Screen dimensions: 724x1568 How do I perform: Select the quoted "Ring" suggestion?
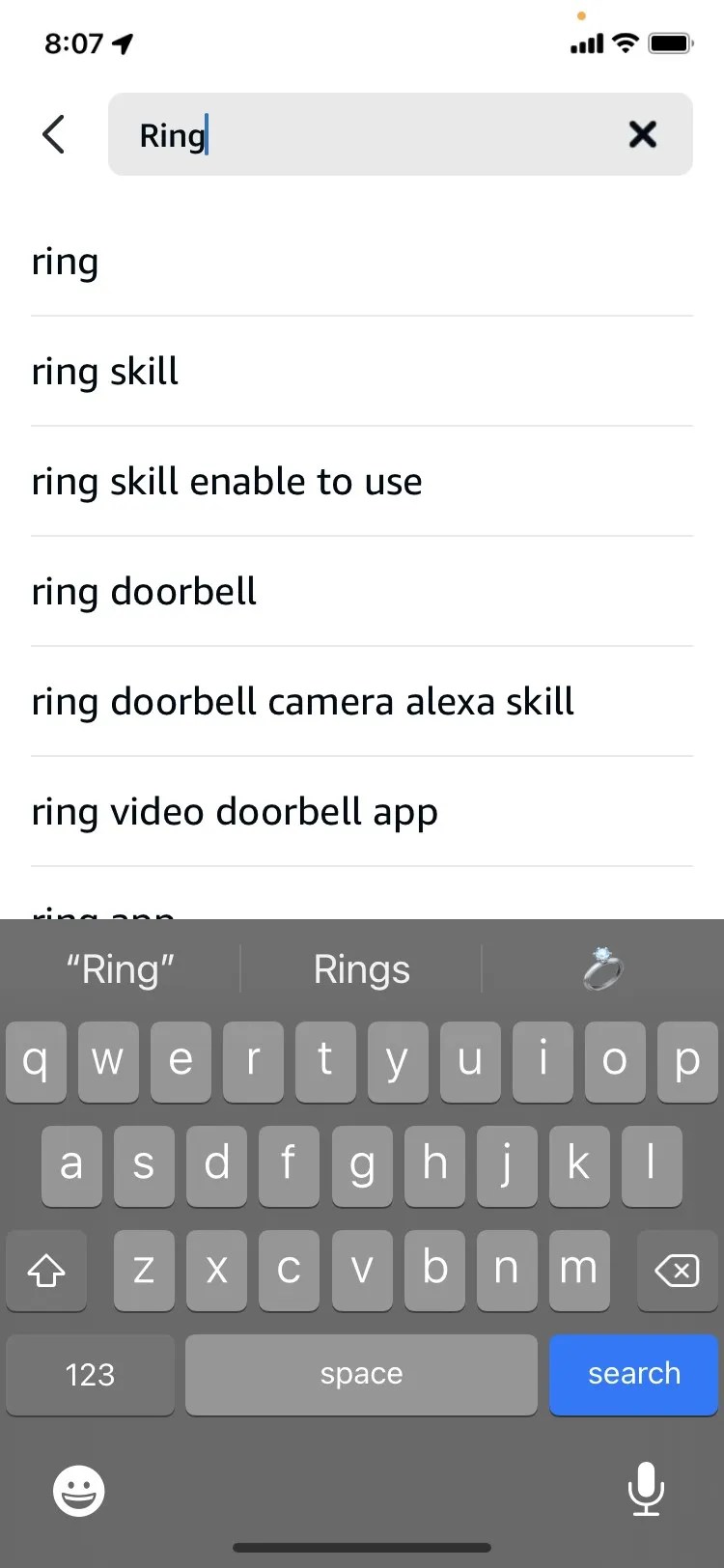pos(120,968)
